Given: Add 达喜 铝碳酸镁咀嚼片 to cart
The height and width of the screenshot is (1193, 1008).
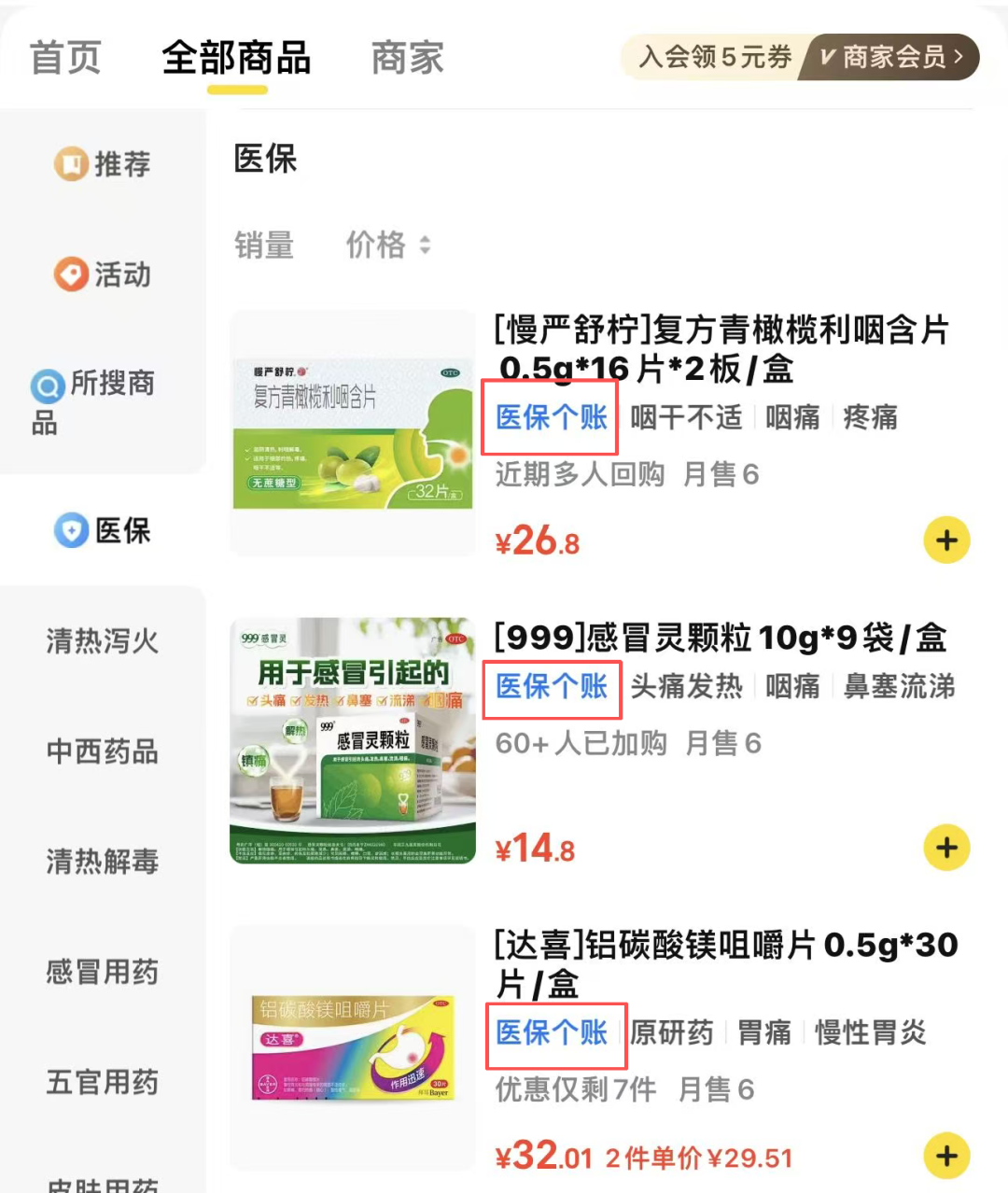Looking at the screenshot, I should 946,1156.
